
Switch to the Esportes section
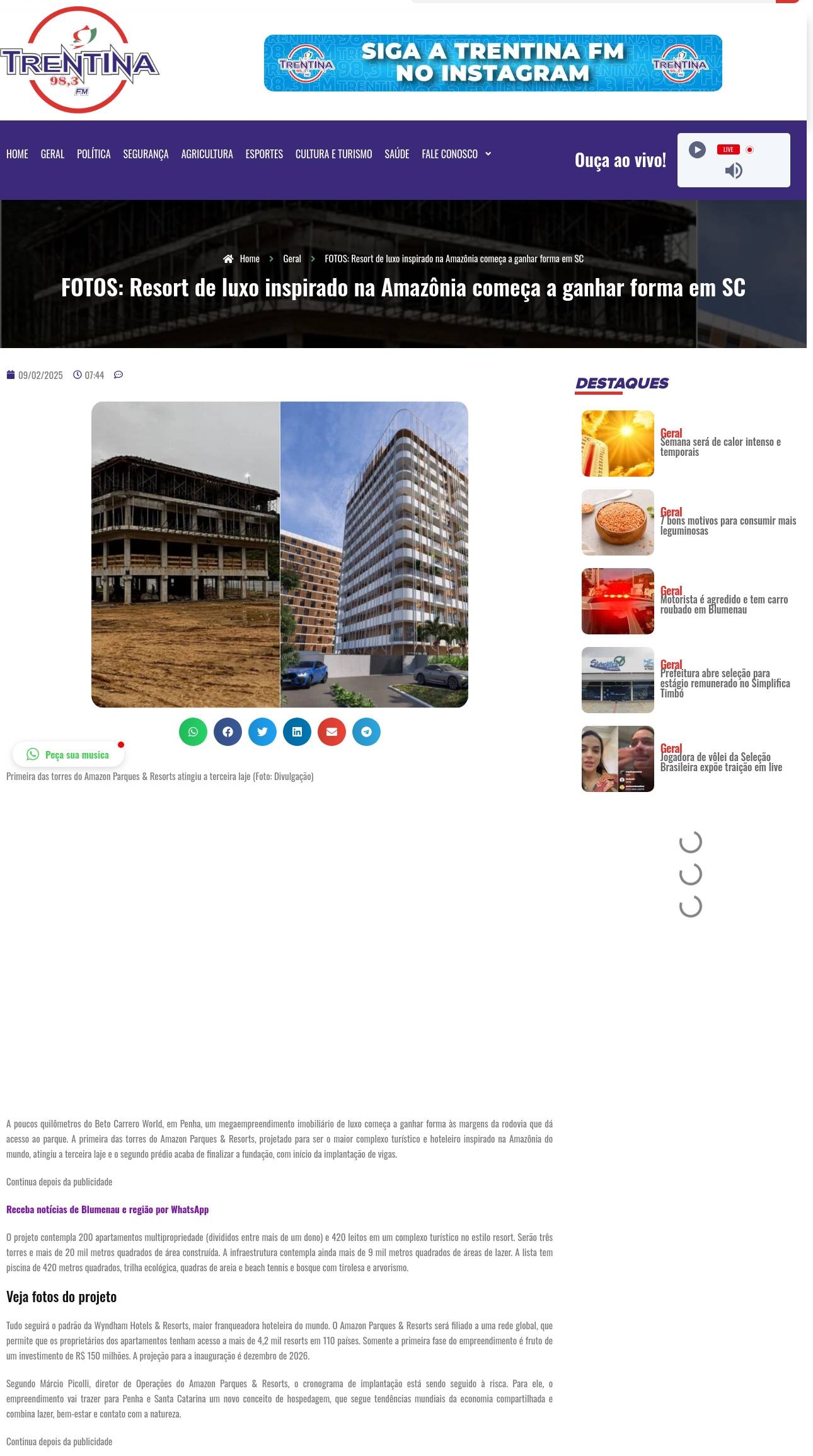[x=264, y=154]
